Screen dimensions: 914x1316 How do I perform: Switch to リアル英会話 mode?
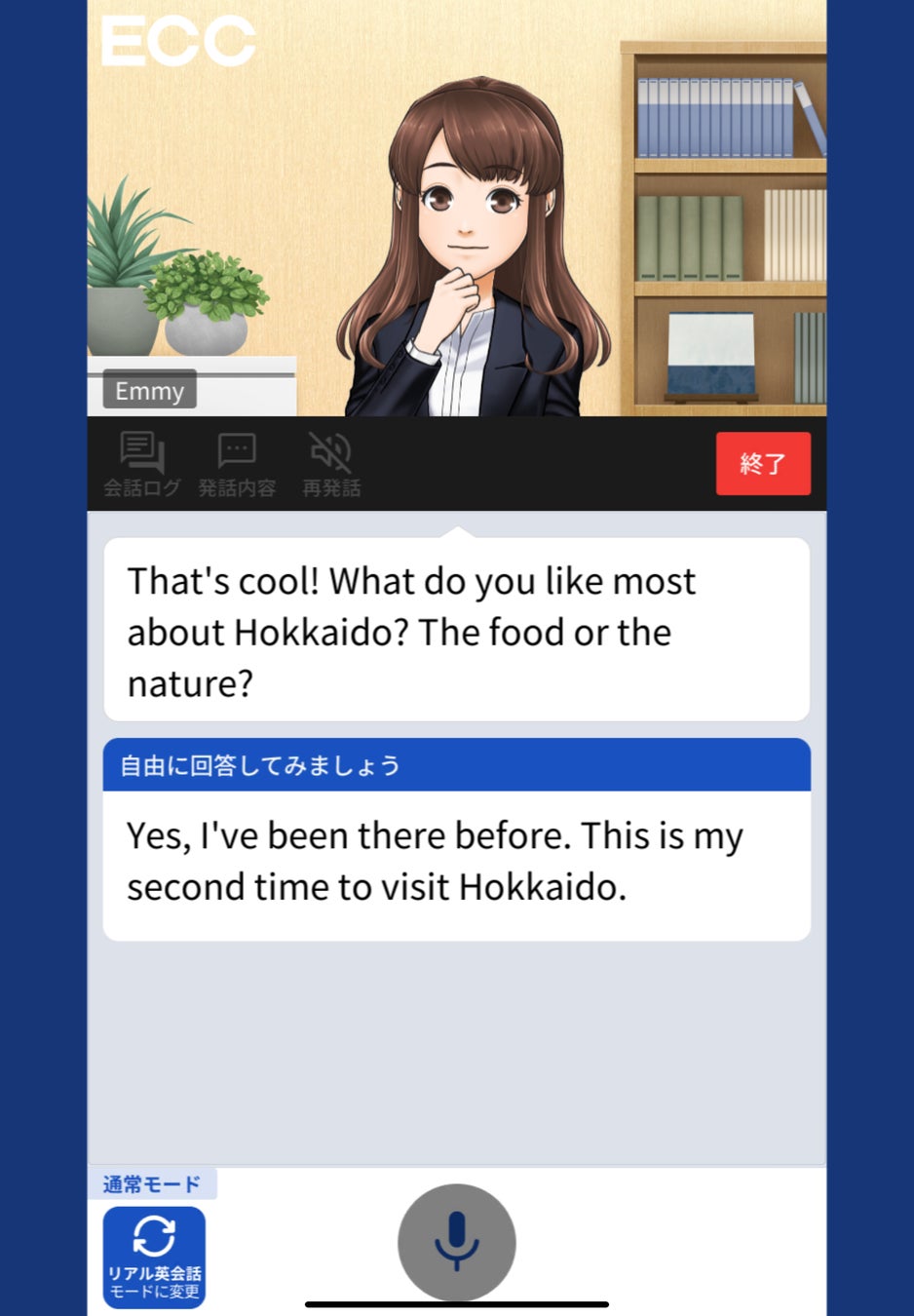[x=154, y=1256]
